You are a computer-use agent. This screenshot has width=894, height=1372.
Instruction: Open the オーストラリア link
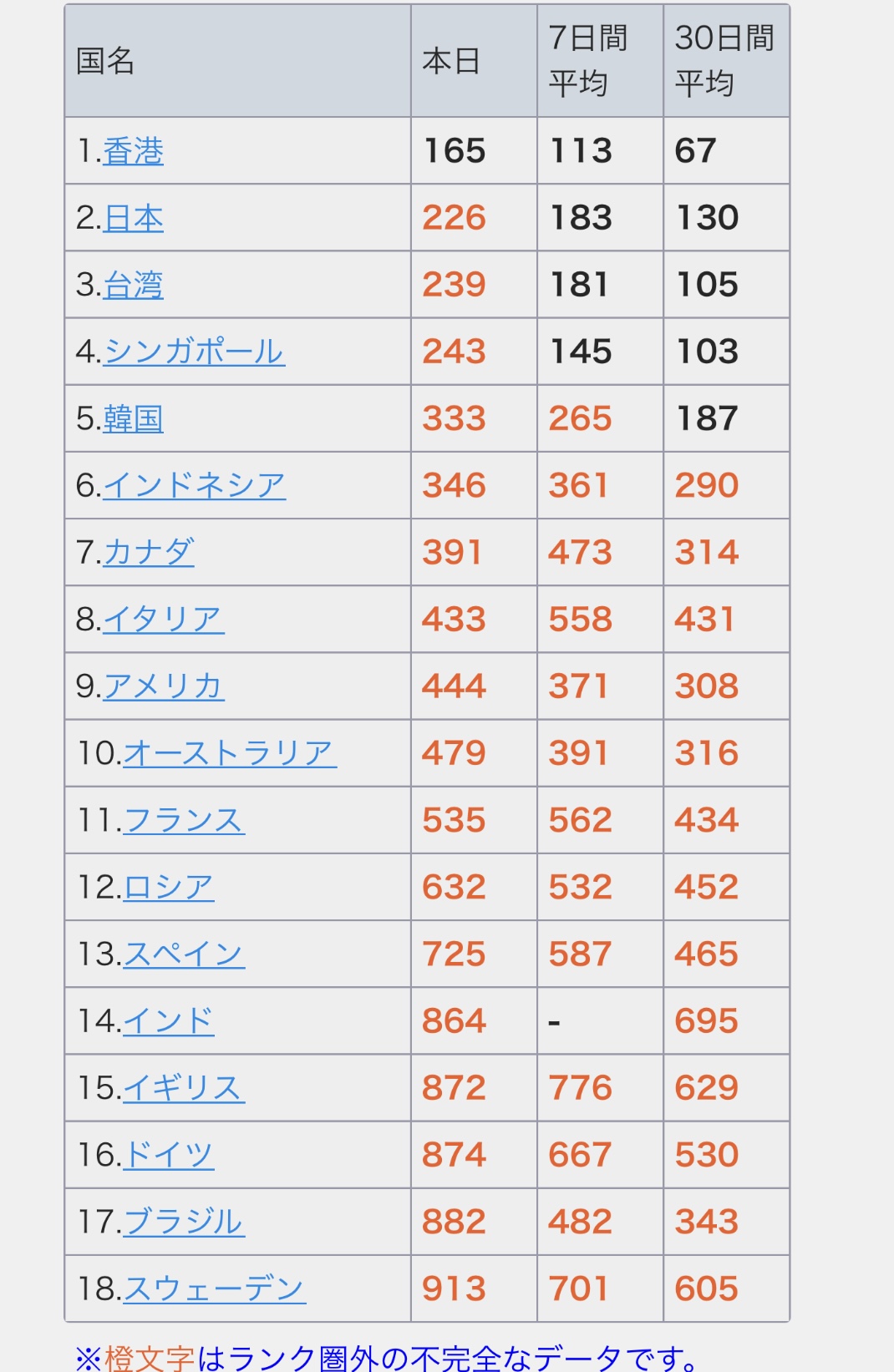click(230, 753)
